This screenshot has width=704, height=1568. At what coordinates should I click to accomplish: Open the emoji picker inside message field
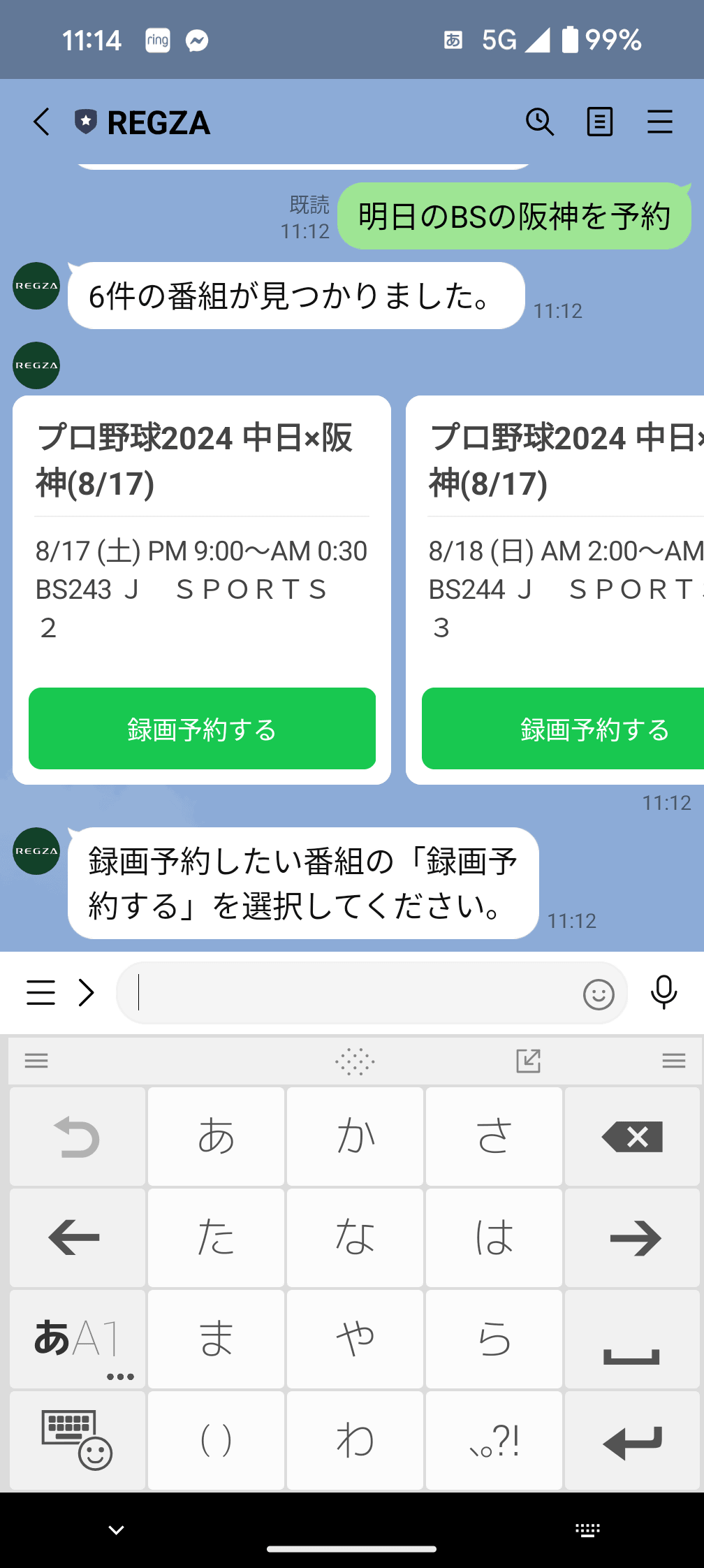(x=599, y=993)
